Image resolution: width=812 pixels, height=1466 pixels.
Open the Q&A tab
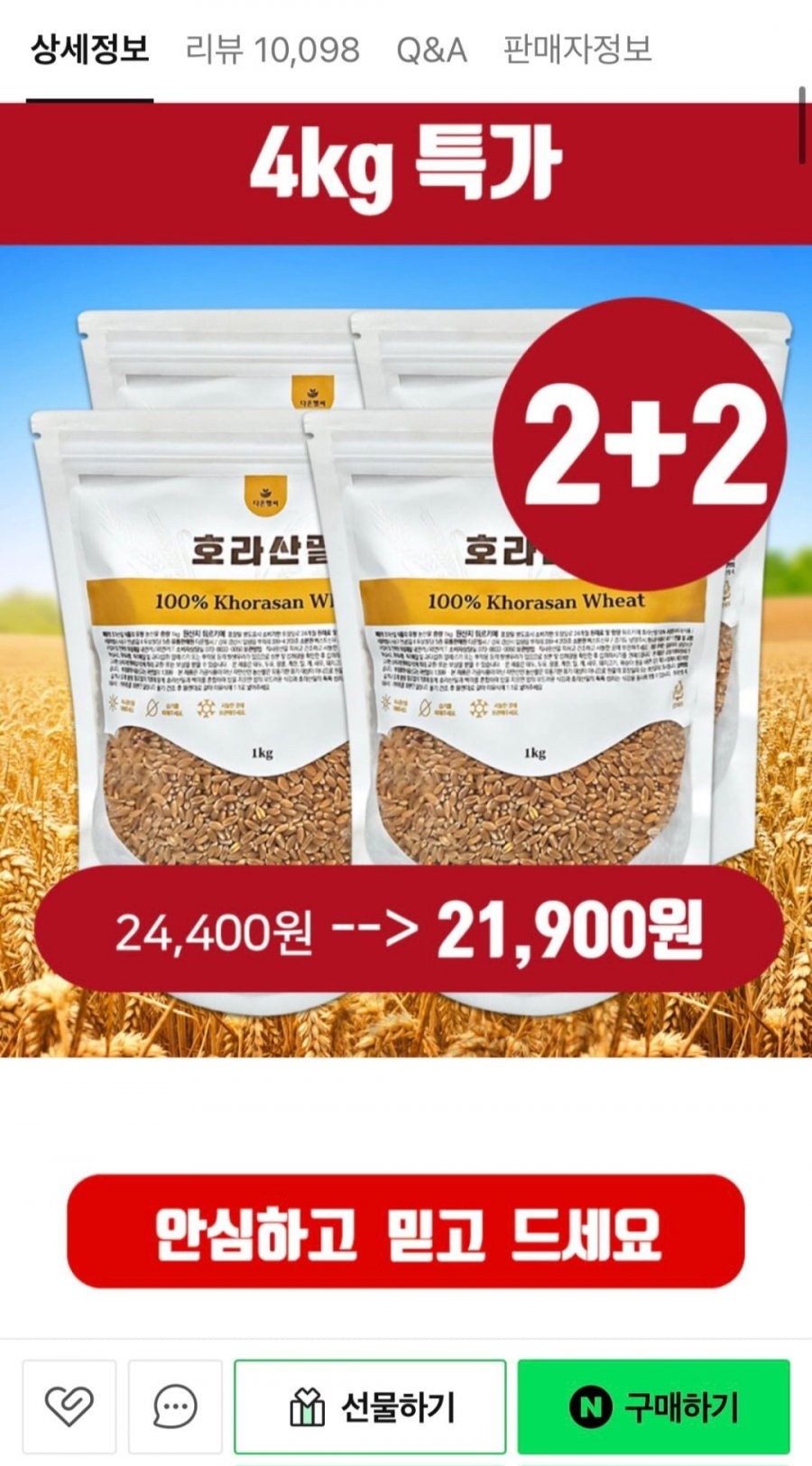point(431,50)
